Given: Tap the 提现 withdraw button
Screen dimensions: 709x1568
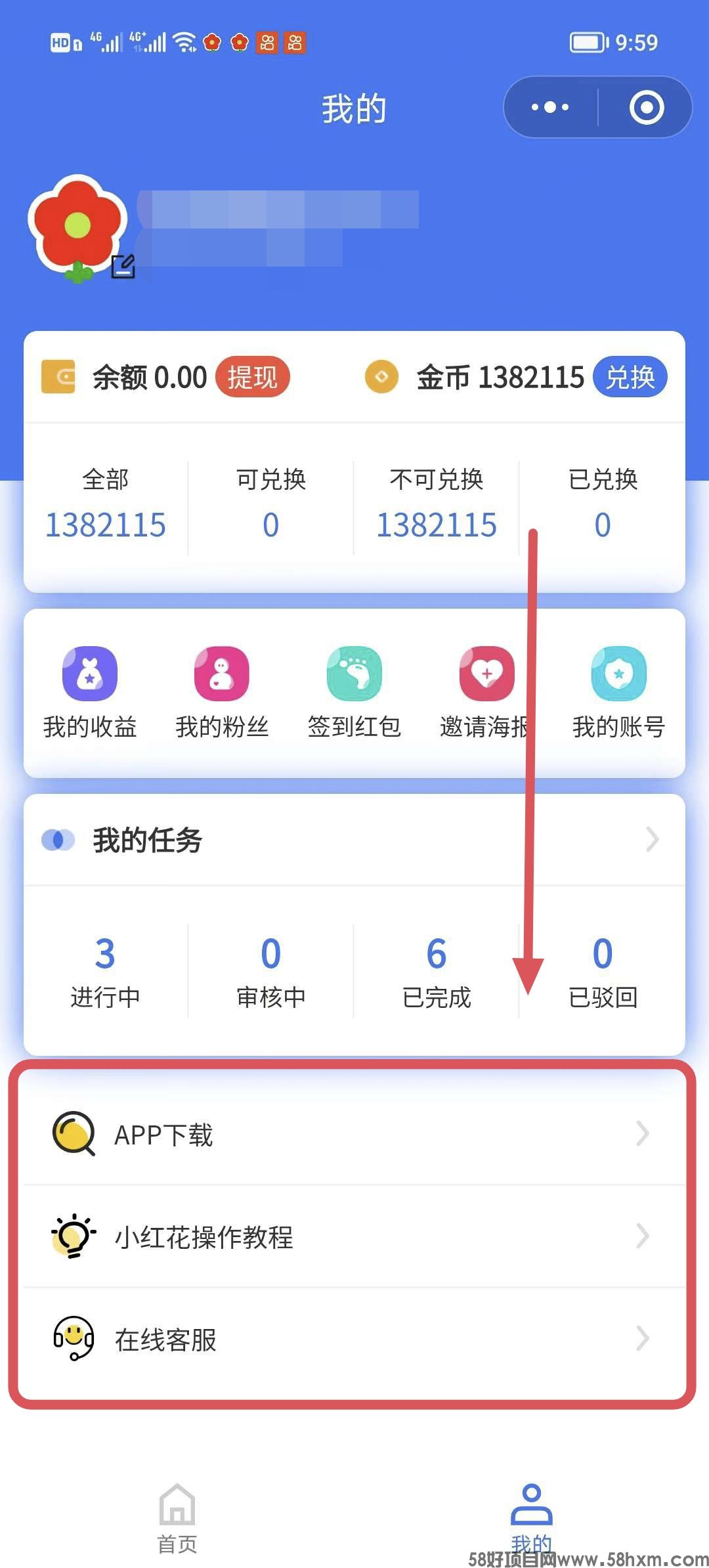Looking at the screenshot, I should [252, 377].
